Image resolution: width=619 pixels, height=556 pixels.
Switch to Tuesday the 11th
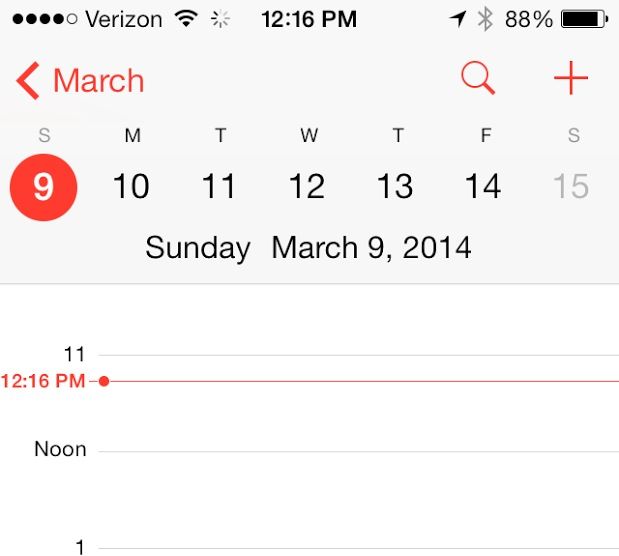coord(219,187)
